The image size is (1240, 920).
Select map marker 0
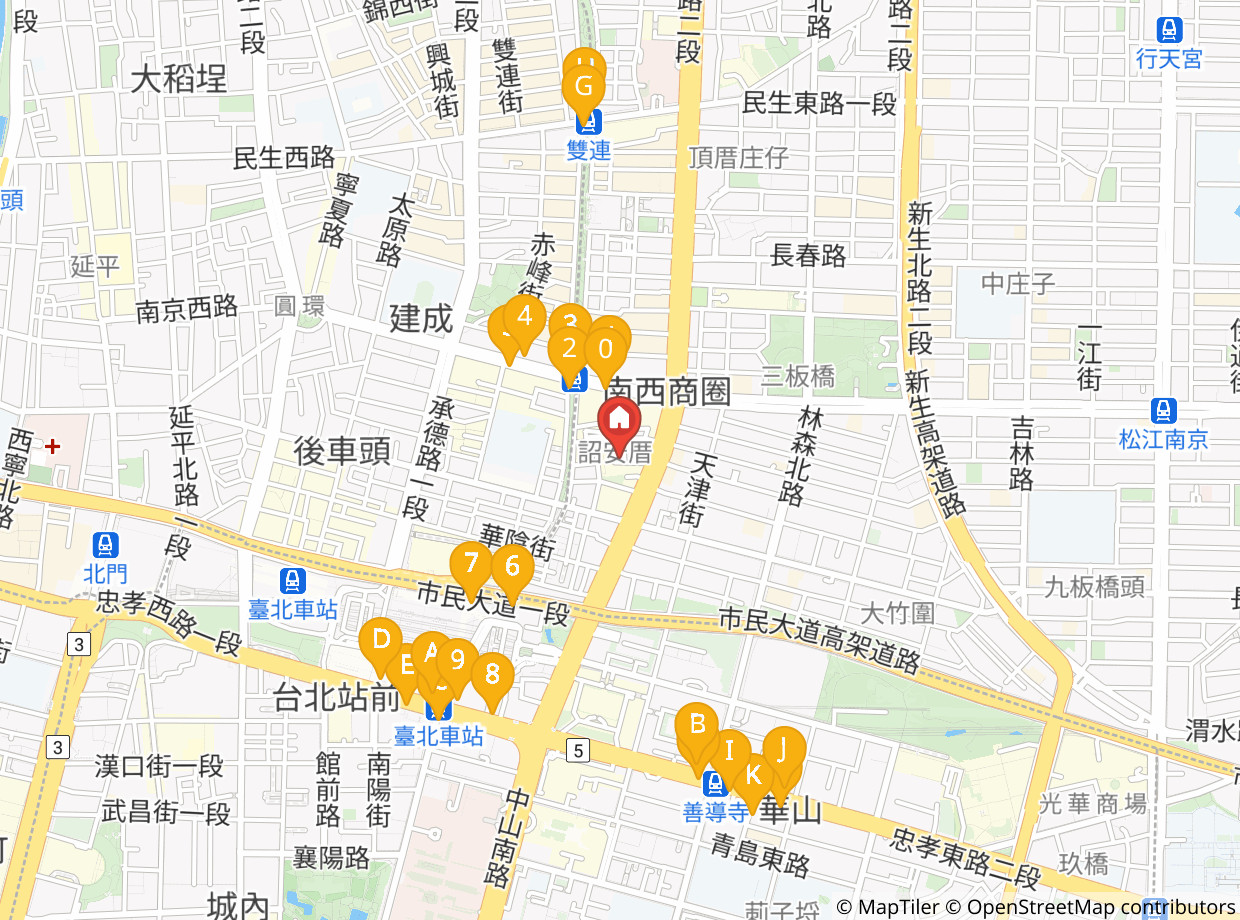click(605, 350)
